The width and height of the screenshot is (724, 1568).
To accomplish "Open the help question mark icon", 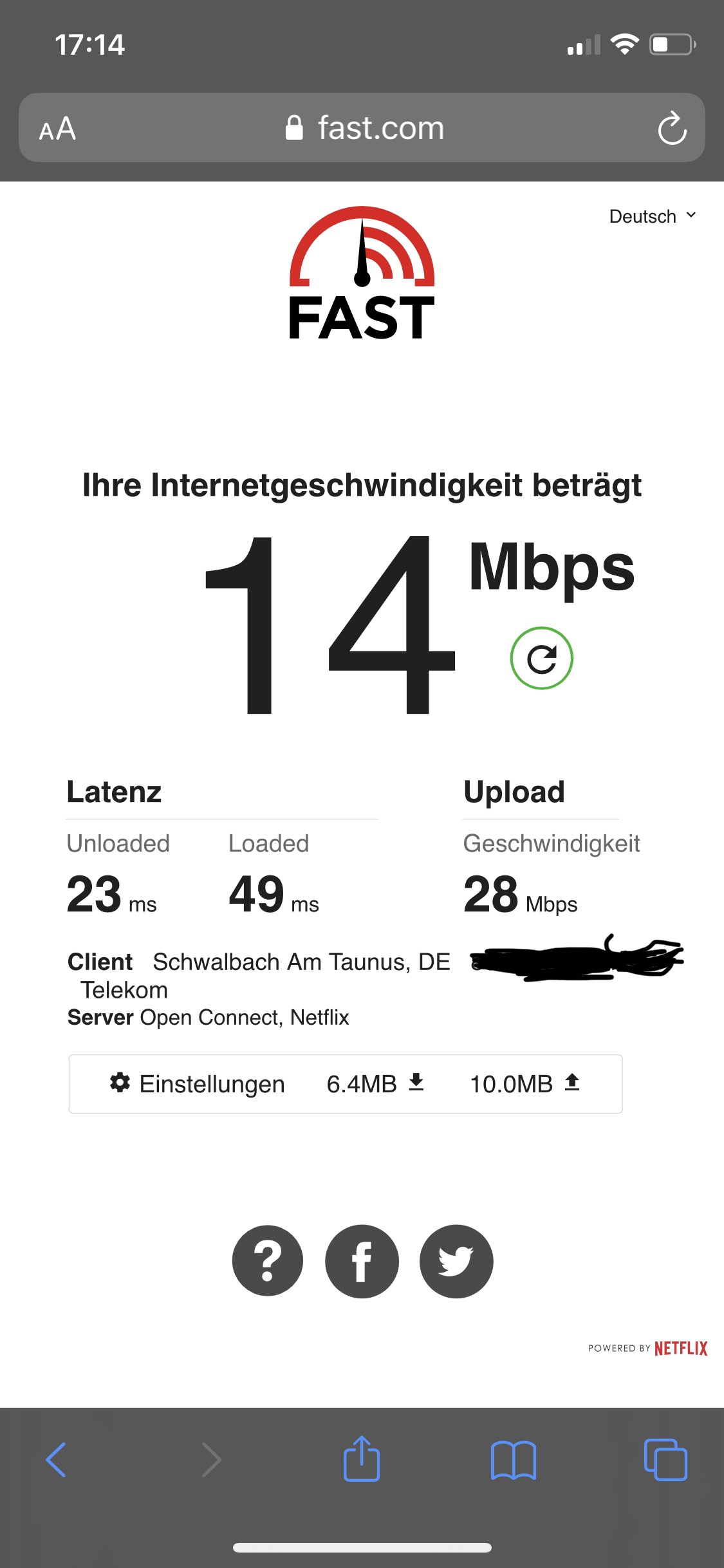I will pyautogui.click(x=268, y=1261).
